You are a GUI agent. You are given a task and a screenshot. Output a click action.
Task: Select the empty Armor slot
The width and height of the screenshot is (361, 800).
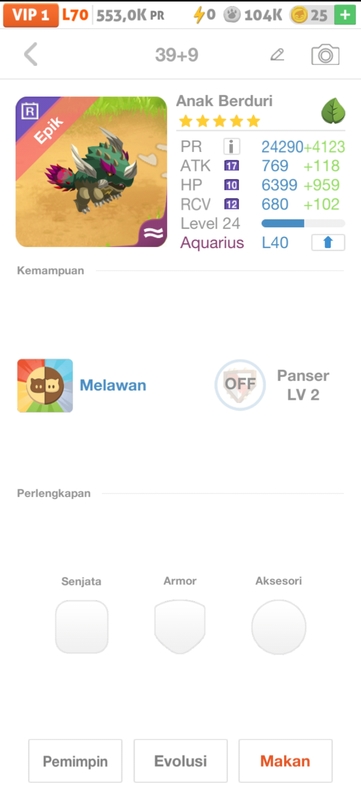pos(180,627)
